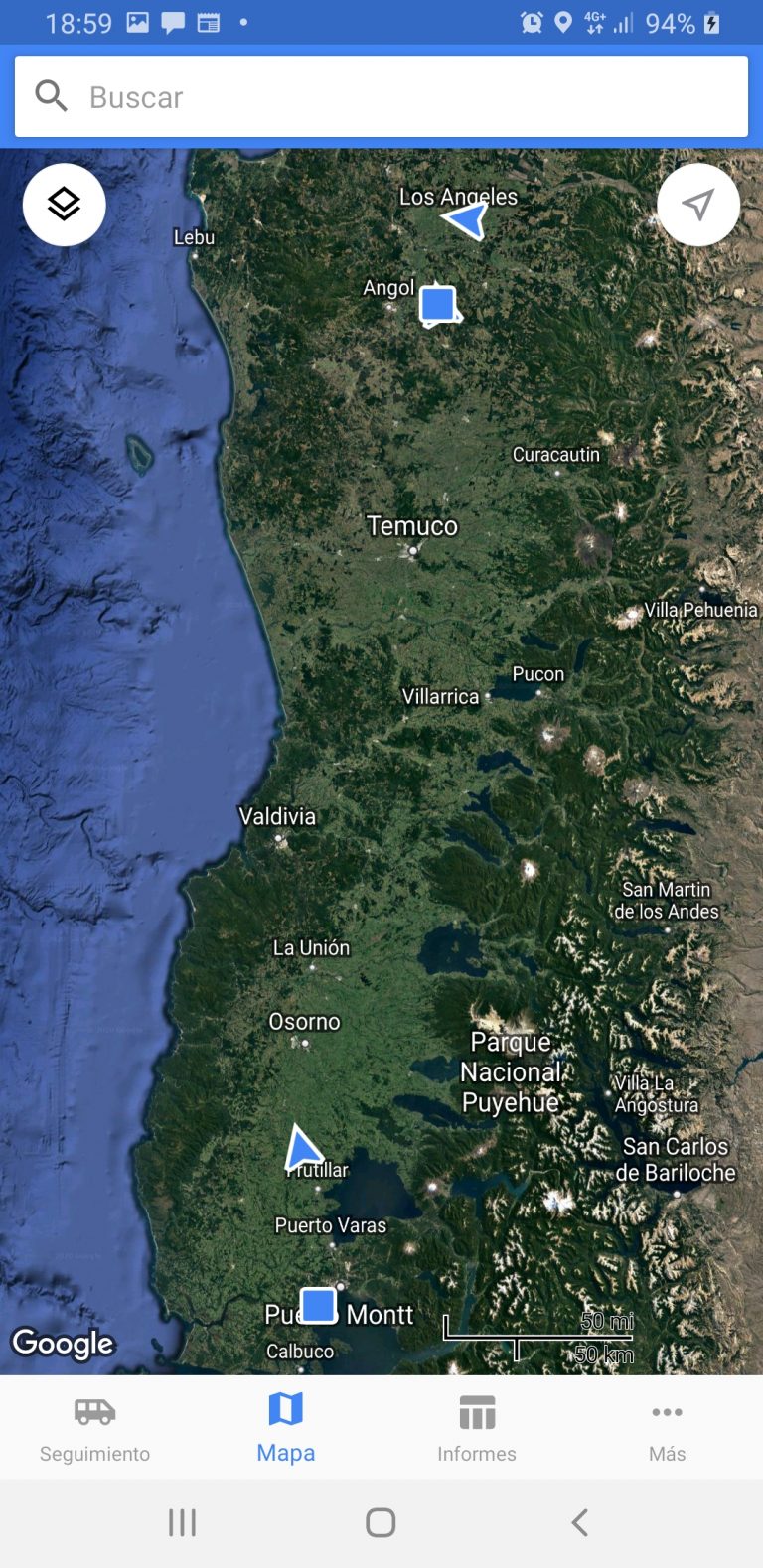Switch to the Seguimiento tab

pos(95,1428)
